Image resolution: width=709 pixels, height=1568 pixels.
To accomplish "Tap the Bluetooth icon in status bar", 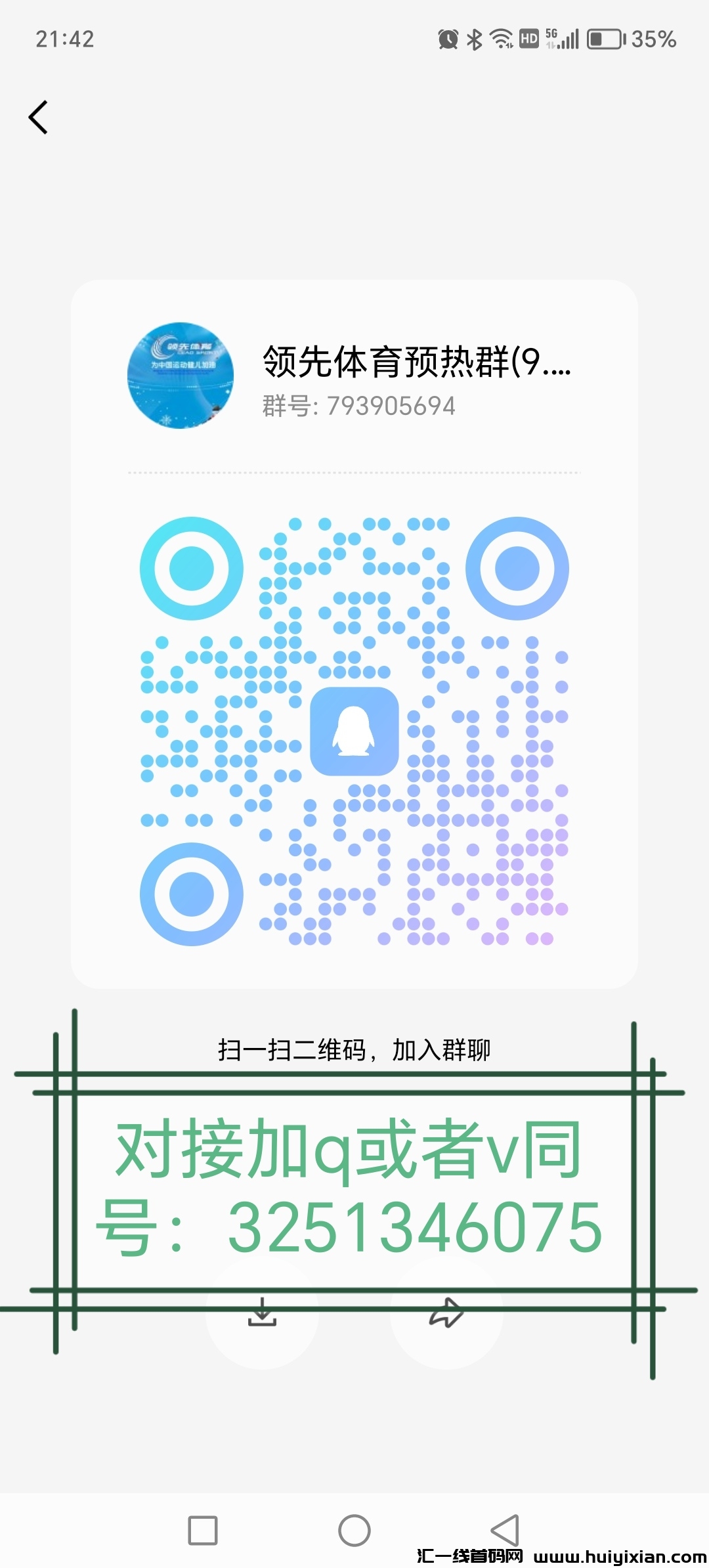I will [475, 39].
